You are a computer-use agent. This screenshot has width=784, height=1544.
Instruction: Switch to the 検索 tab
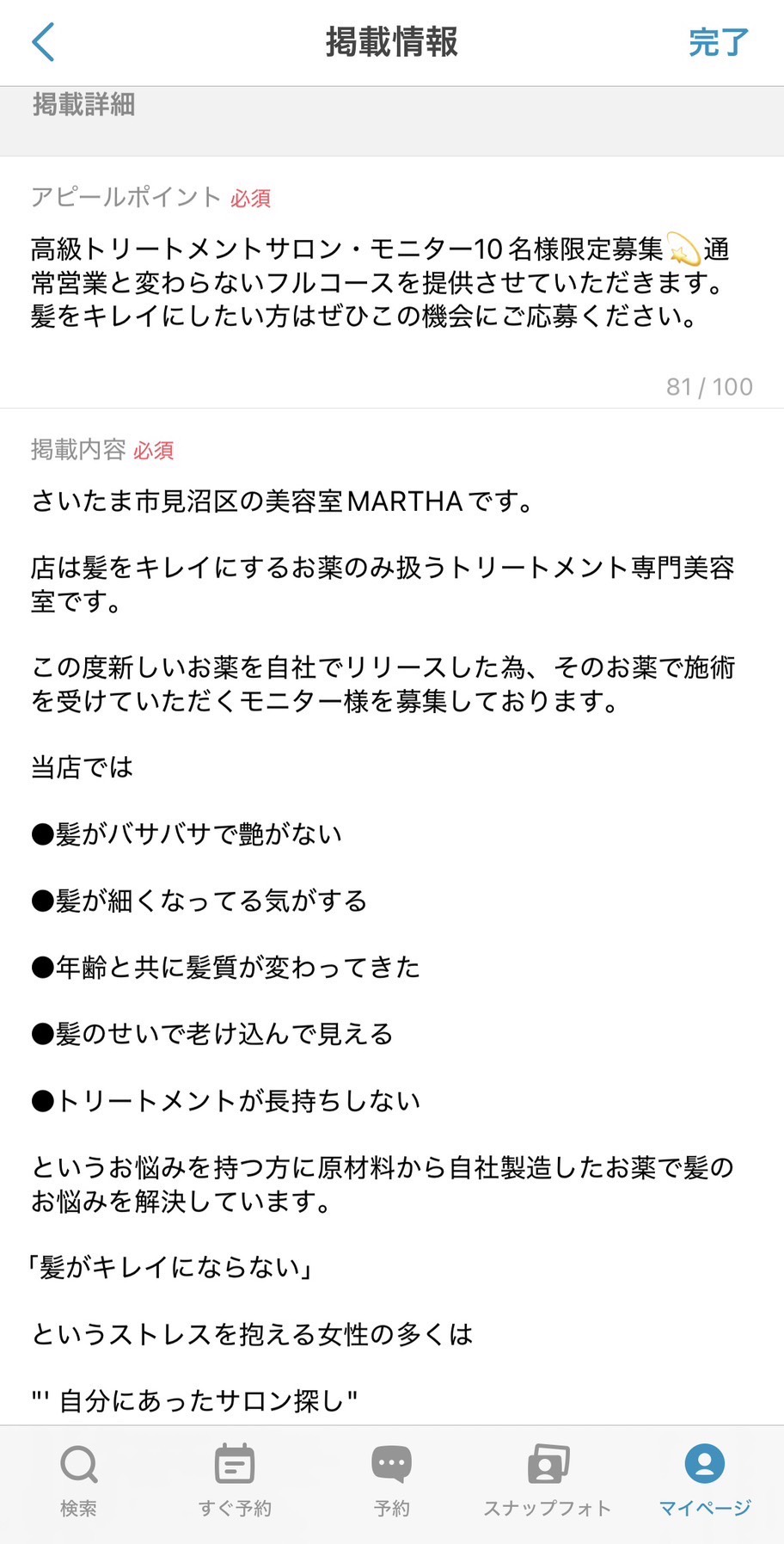click(78, 1480)
